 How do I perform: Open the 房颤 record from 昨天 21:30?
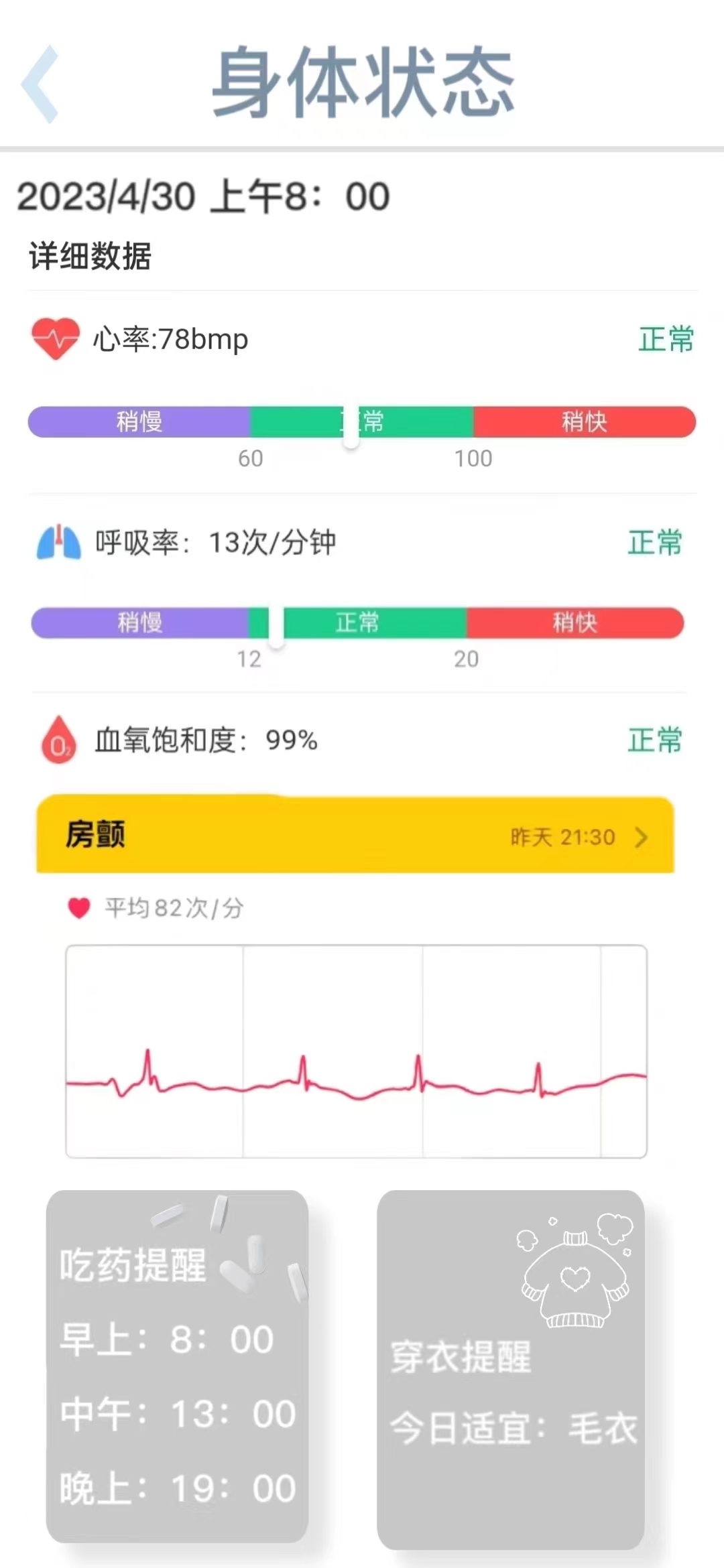tap(355, 836)
